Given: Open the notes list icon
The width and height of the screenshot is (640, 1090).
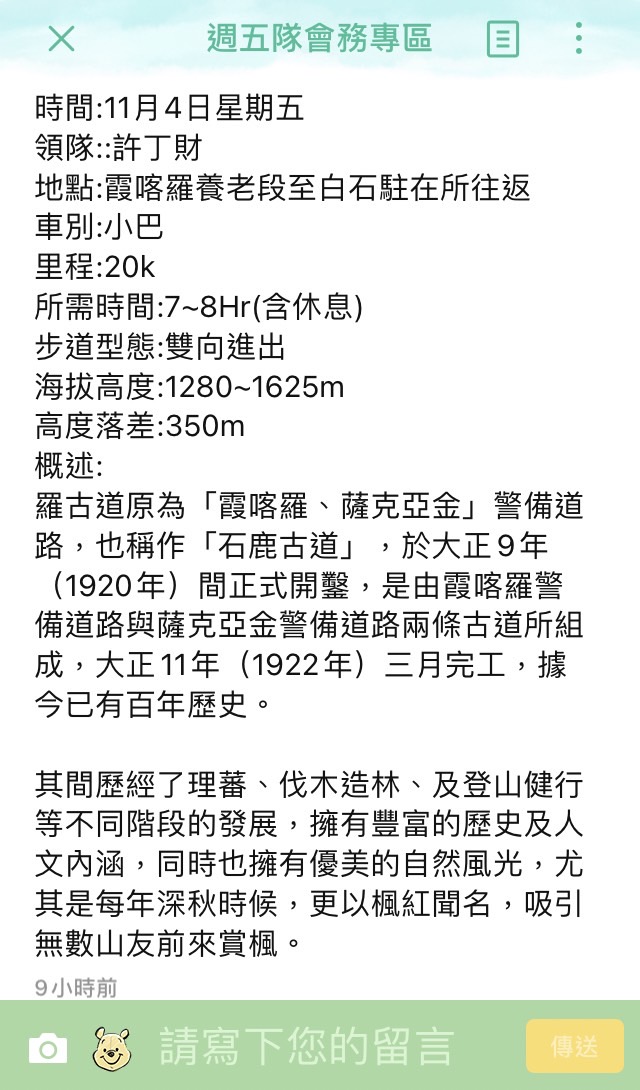Looking at the screenshot, I should coord(502,40).
